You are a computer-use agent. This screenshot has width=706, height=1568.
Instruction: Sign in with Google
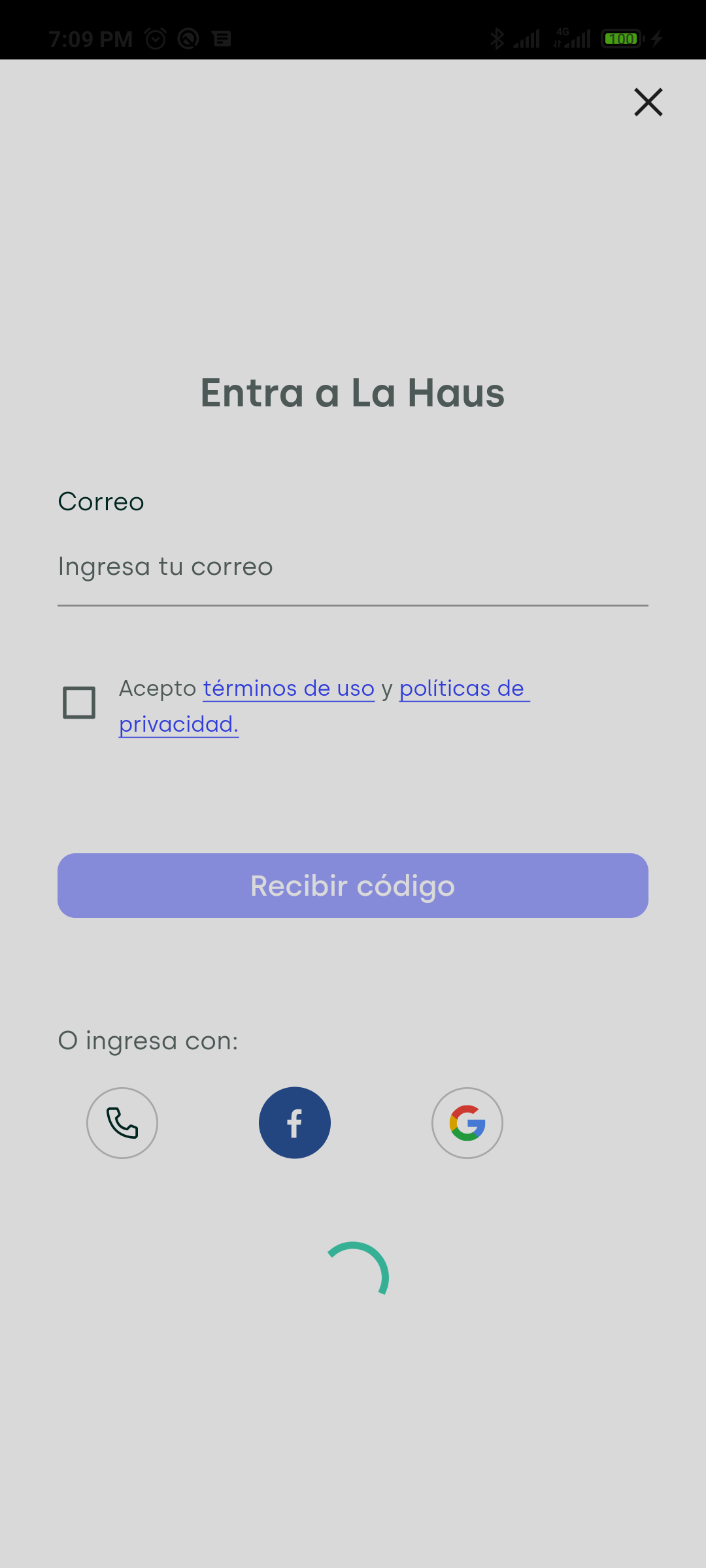467,1123
